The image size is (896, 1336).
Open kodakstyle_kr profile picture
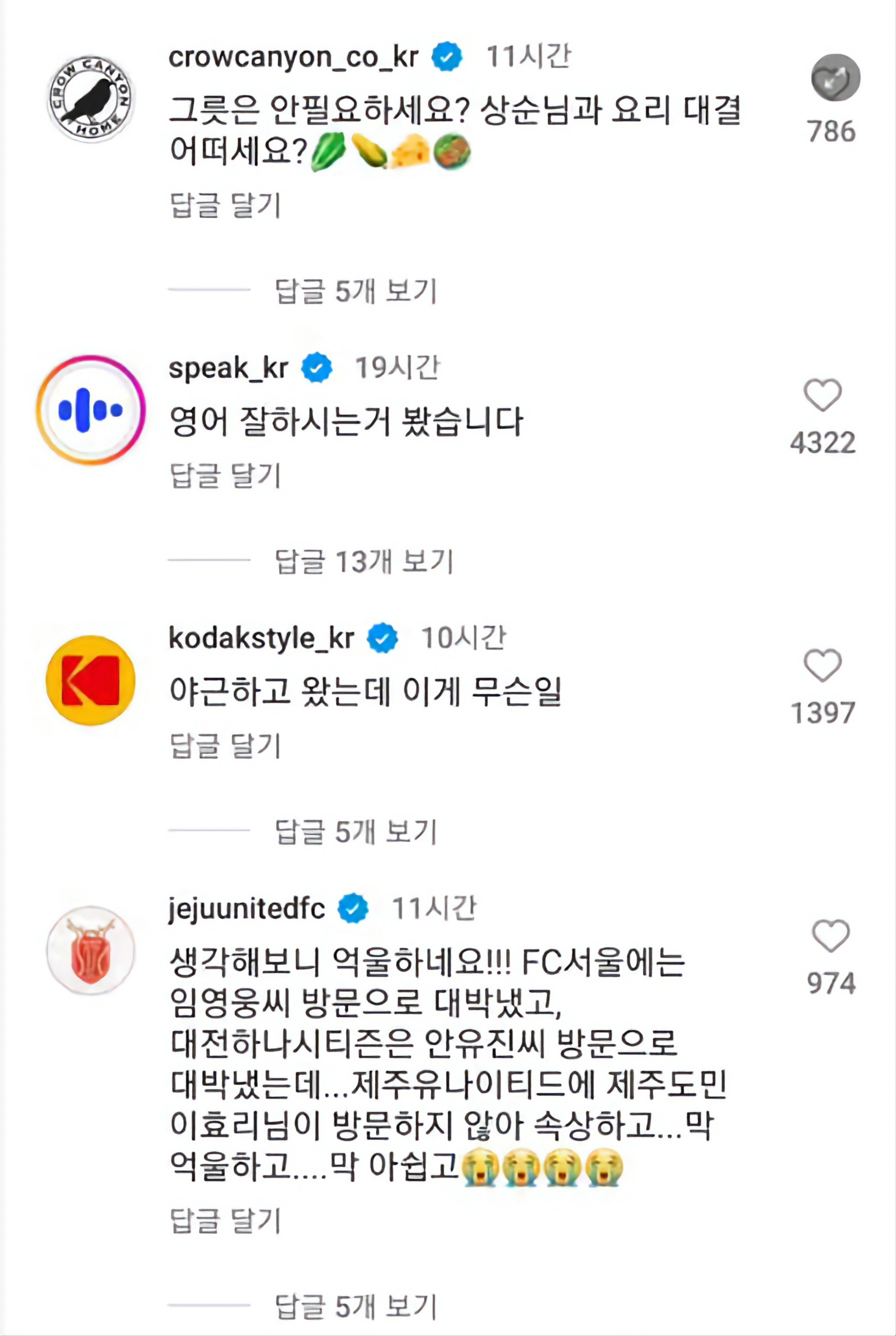(90, 680)
